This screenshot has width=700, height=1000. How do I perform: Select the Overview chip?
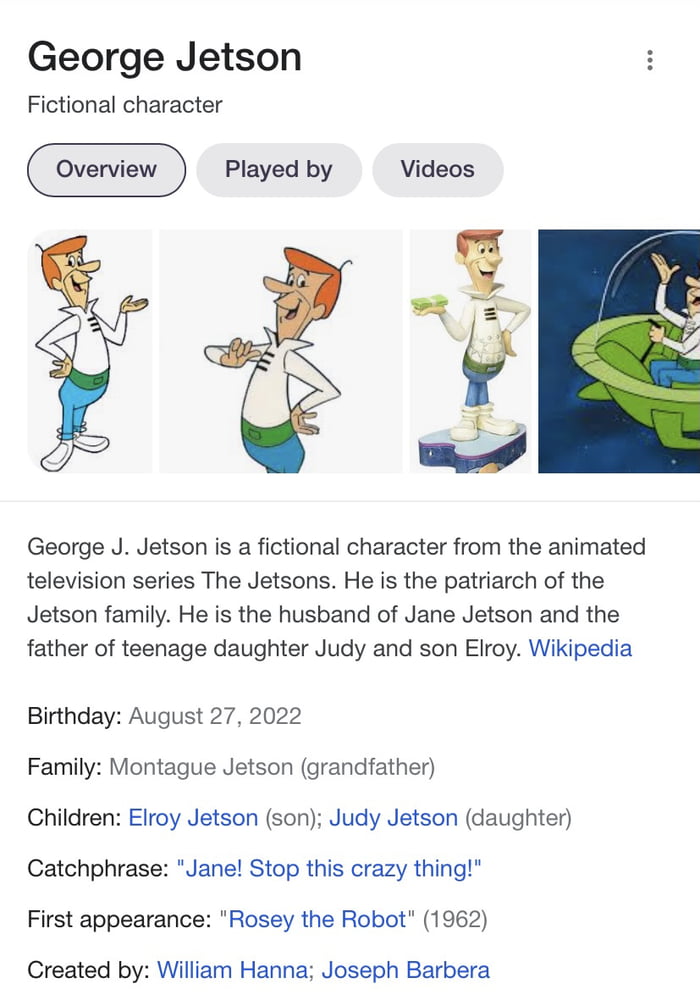(106, 170)
